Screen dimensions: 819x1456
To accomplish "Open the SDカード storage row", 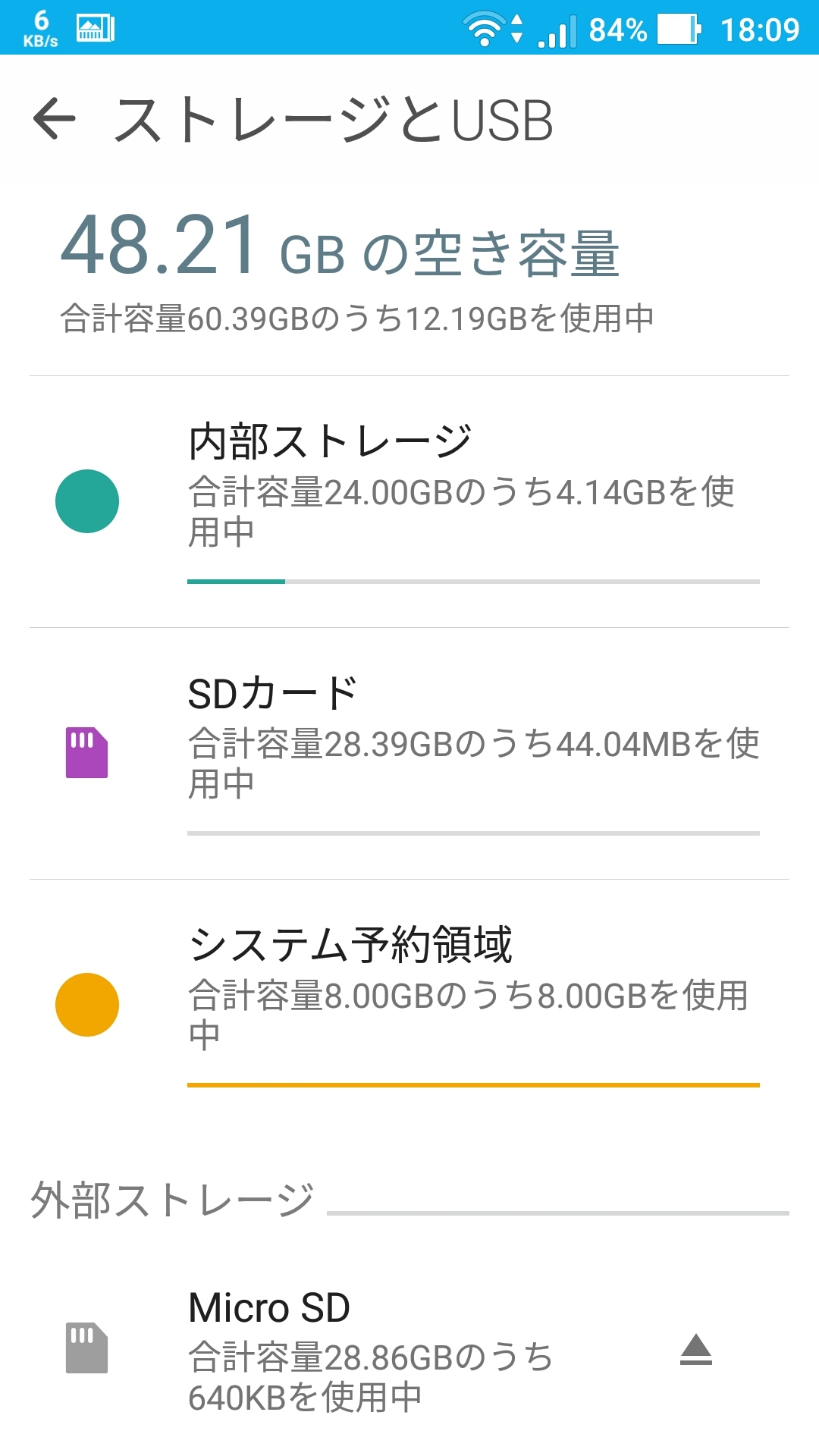I will 409,754.
